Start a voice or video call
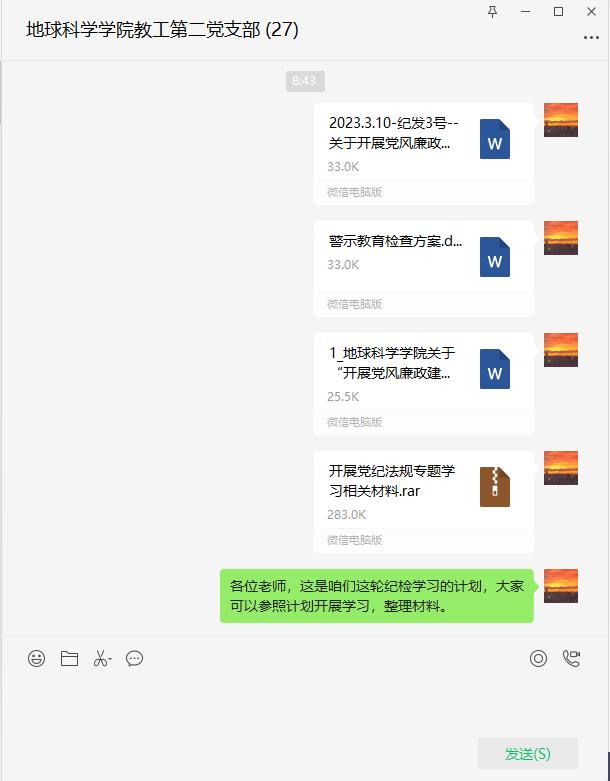 coord(572,658)
